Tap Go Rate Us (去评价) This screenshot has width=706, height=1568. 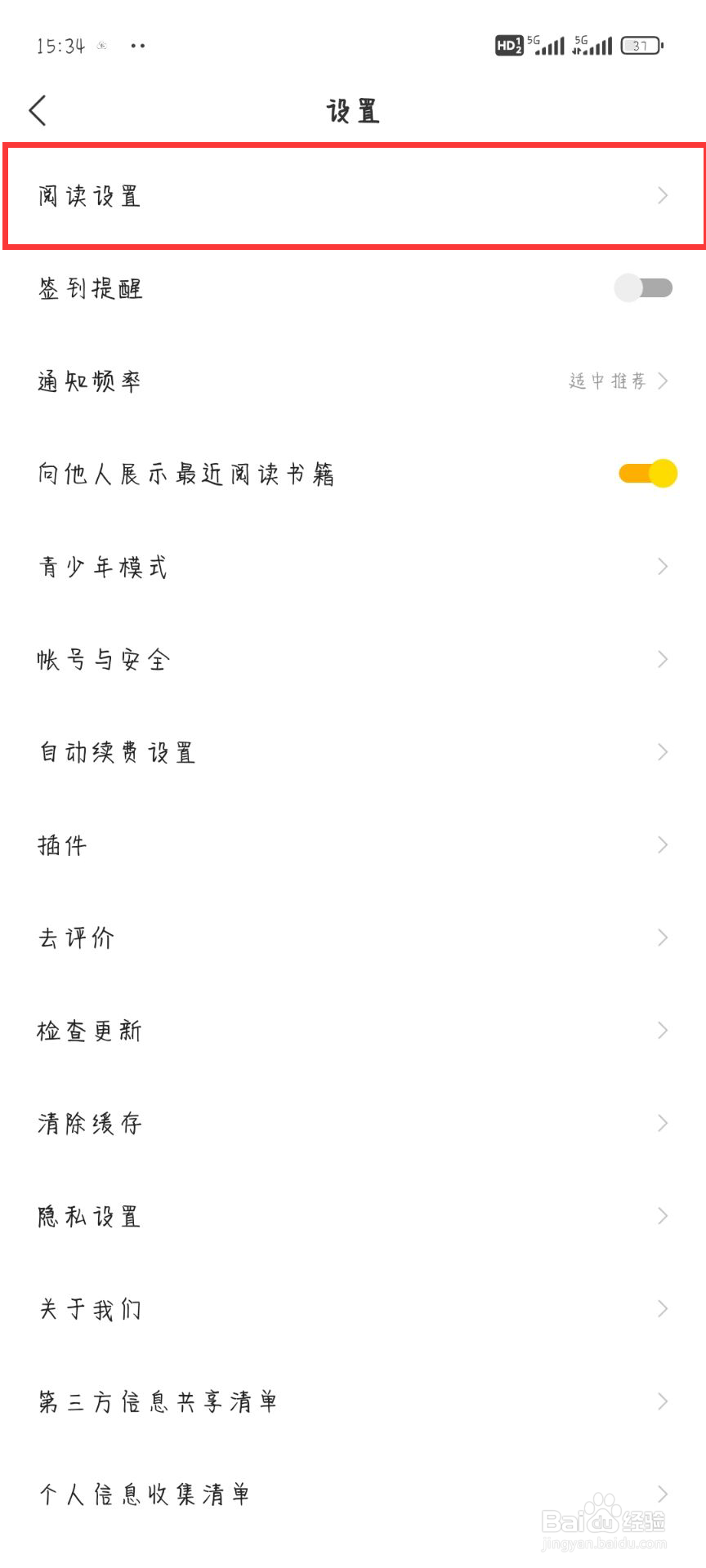click(x=351, y=938)
